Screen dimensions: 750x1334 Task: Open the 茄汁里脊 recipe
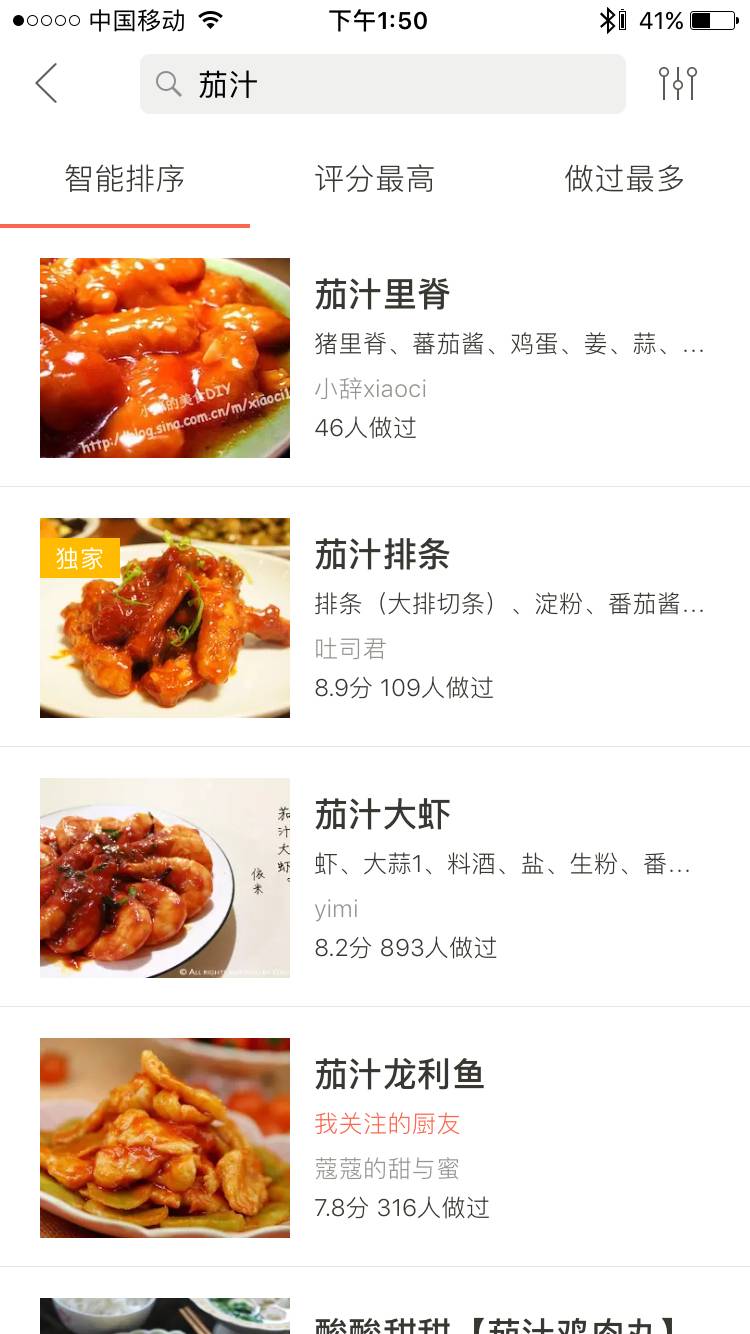point(382,295)
